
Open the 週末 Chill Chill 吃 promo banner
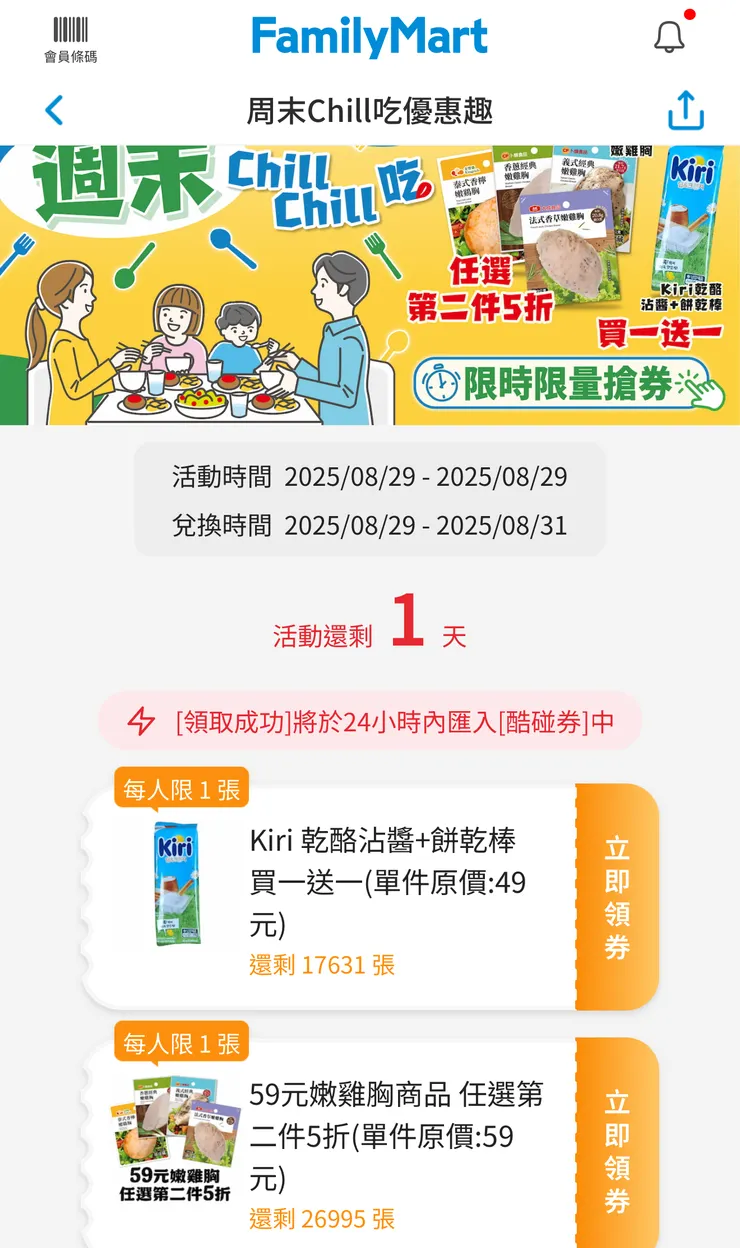370,285
